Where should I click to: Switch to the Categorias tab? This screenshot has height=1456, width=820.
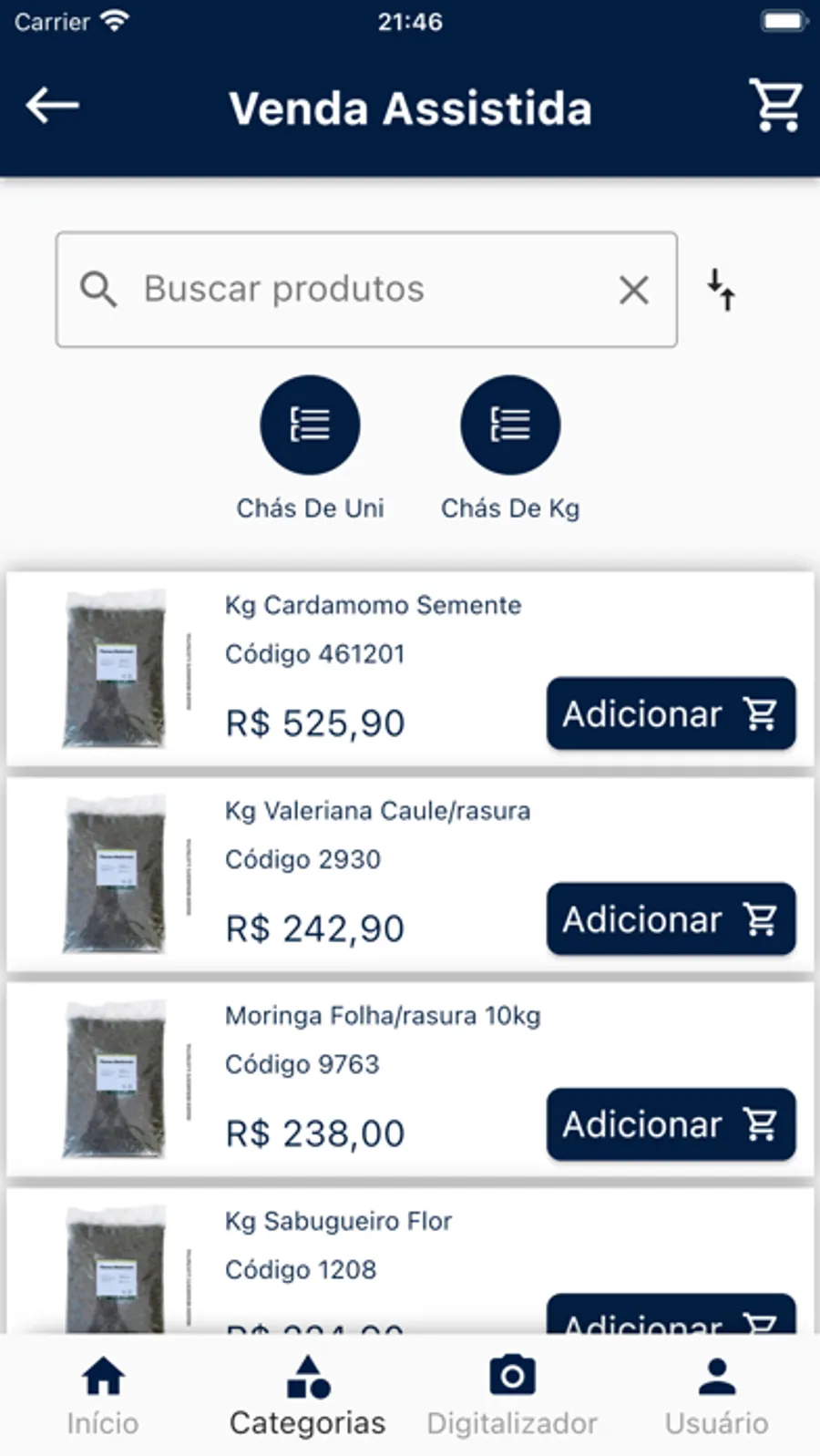[x=308, y=1396]
